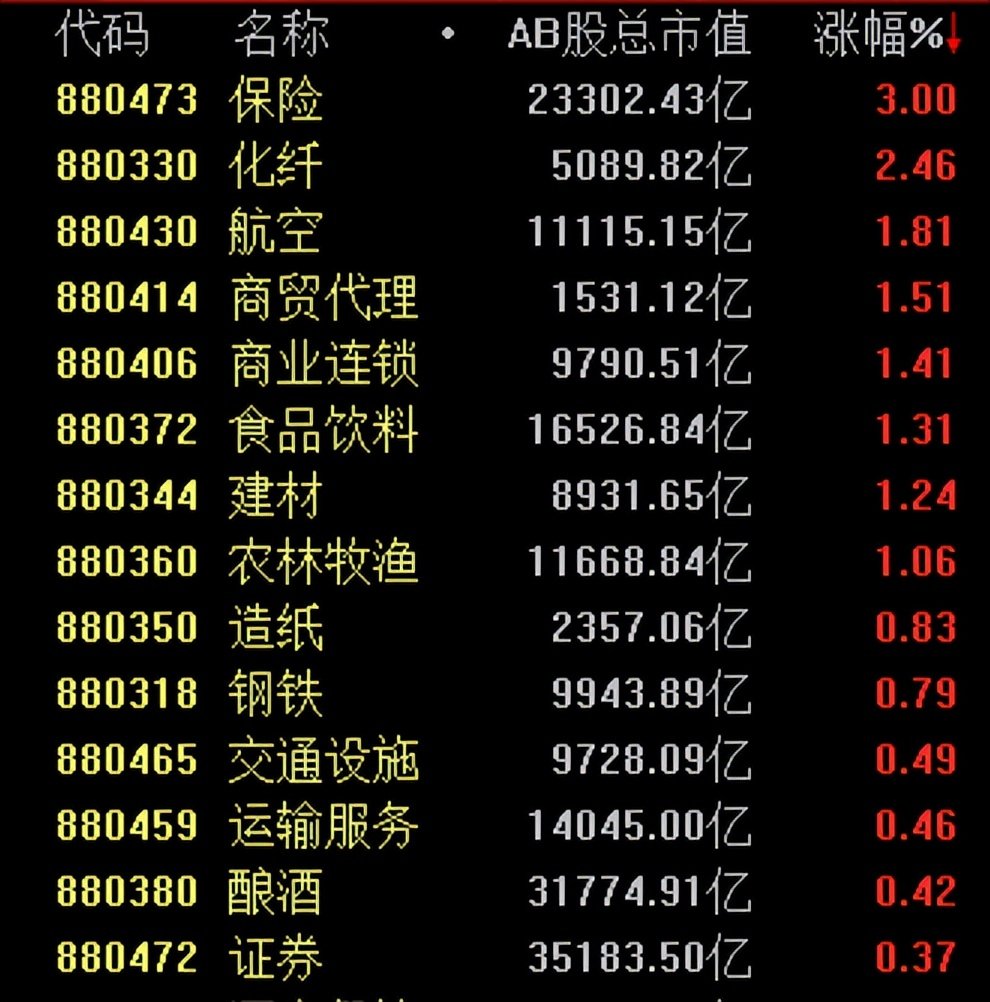Screen dimensions: 990x1002
Task: Sort by 代码 column header
Action: click(102, 33)
